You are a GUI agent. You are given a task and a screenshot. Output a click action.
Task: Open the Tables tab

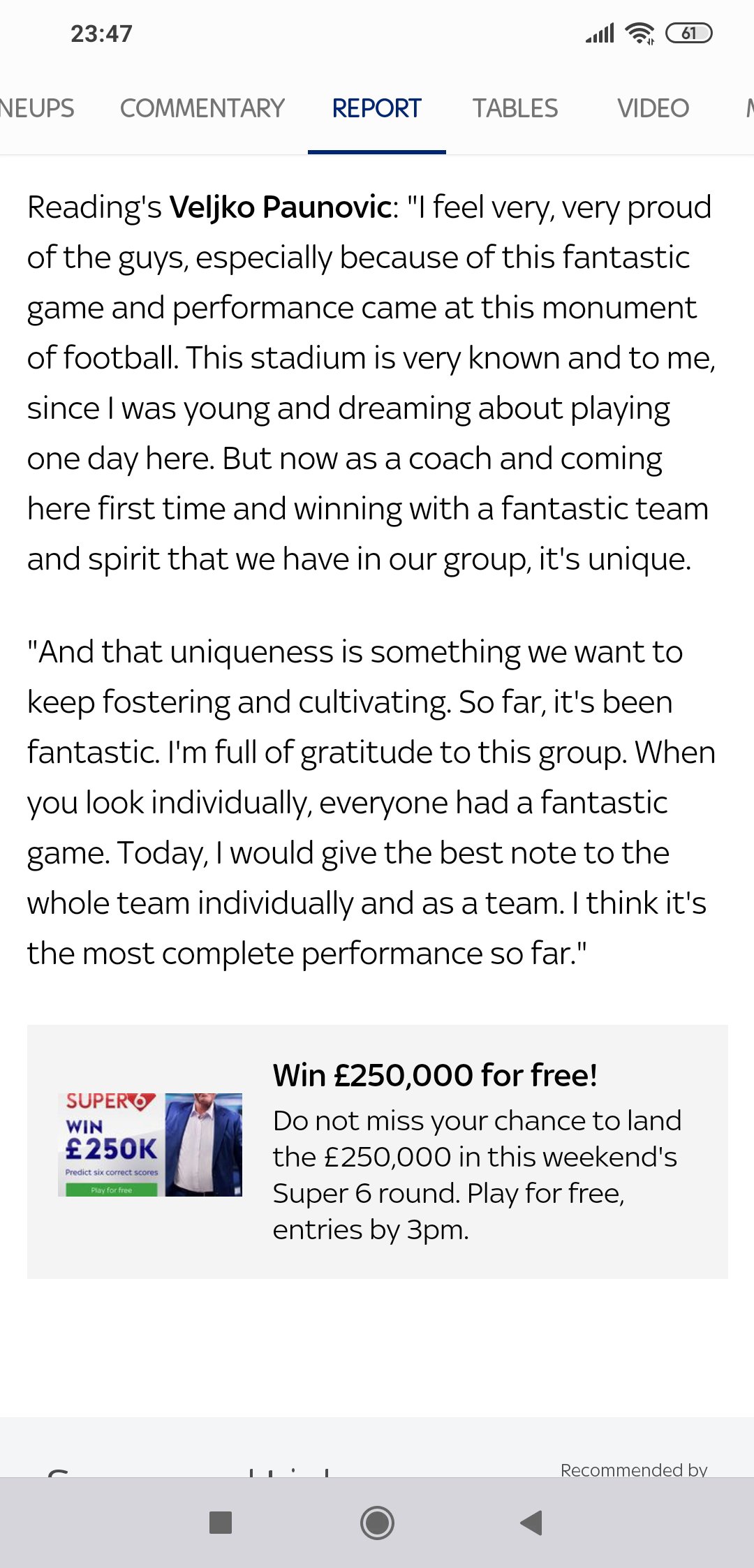515,108
